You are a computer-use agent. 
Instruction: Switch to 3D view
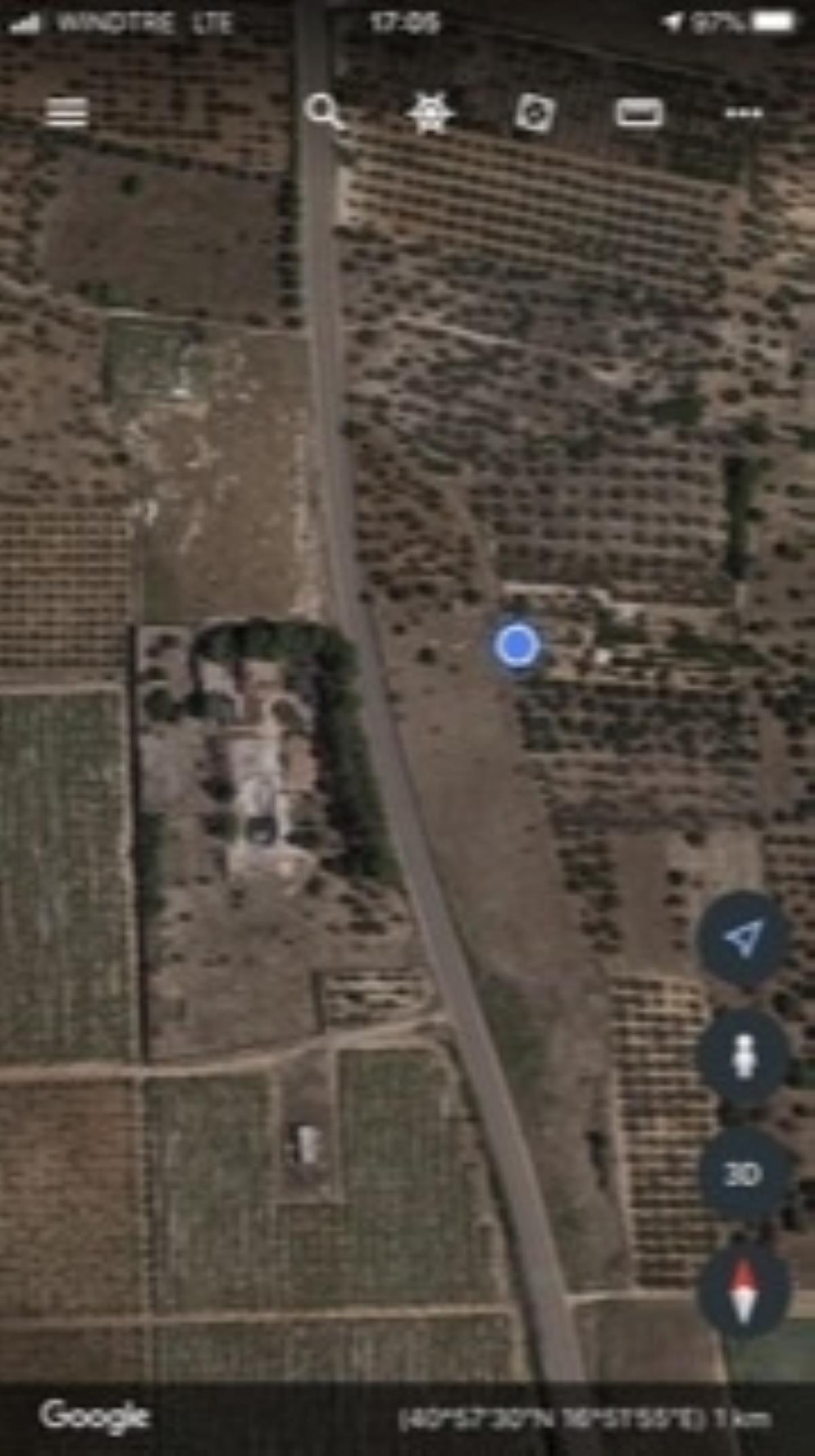743,1174
